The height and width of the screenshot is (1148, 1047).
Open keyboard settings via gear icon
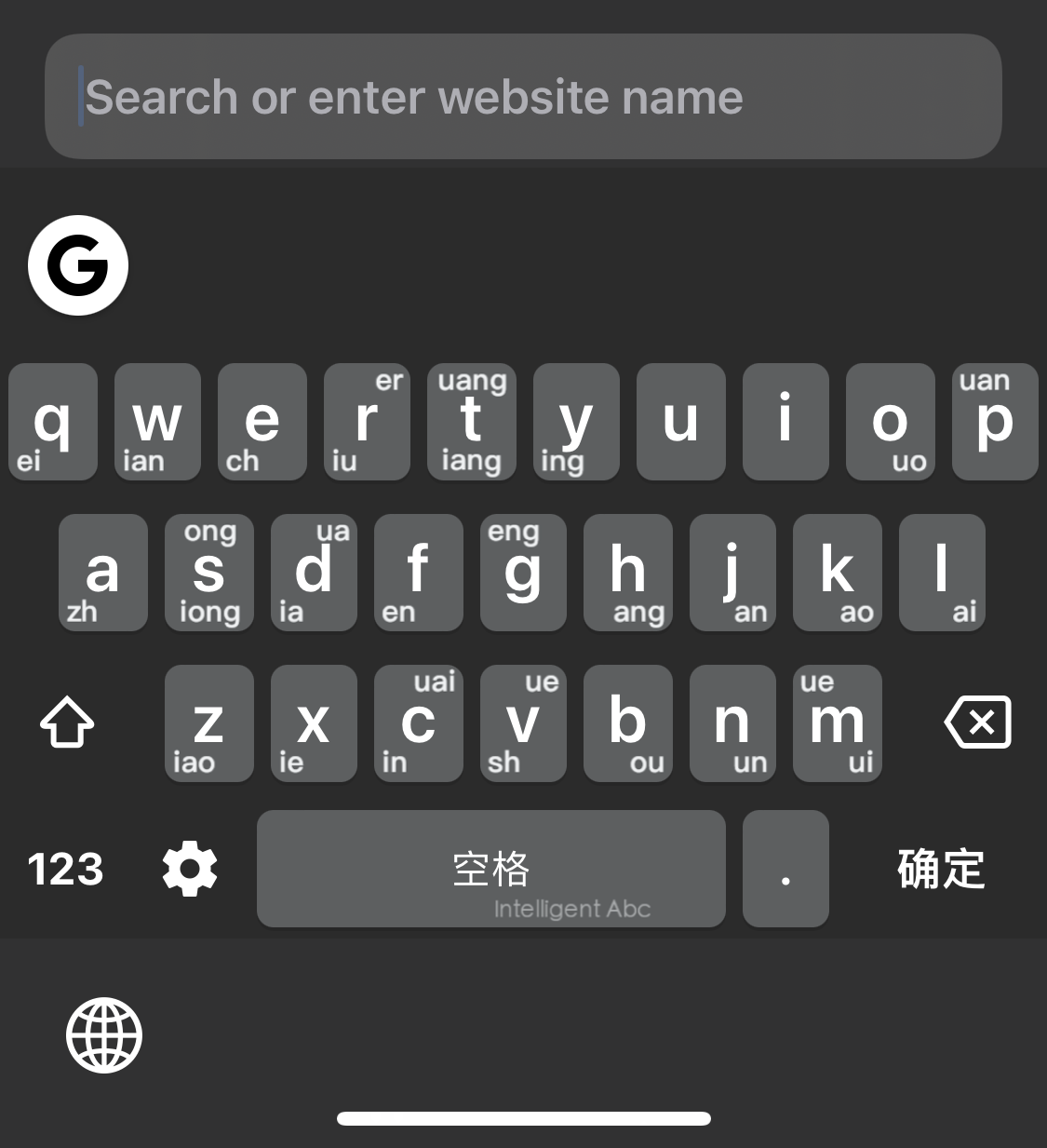click(x=189, y=869)
